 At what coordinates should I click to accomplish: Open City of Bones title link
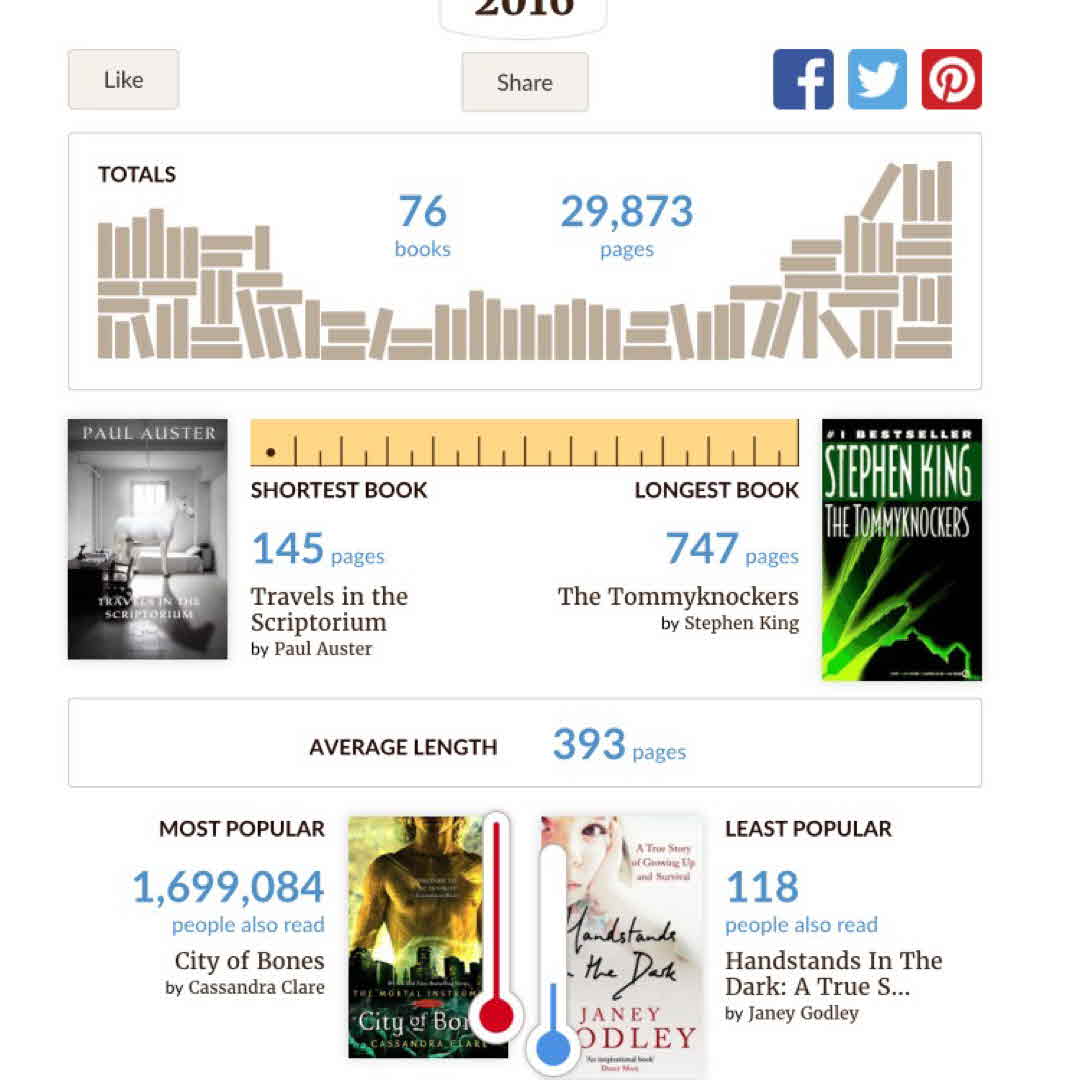click(x=249, y=961)
